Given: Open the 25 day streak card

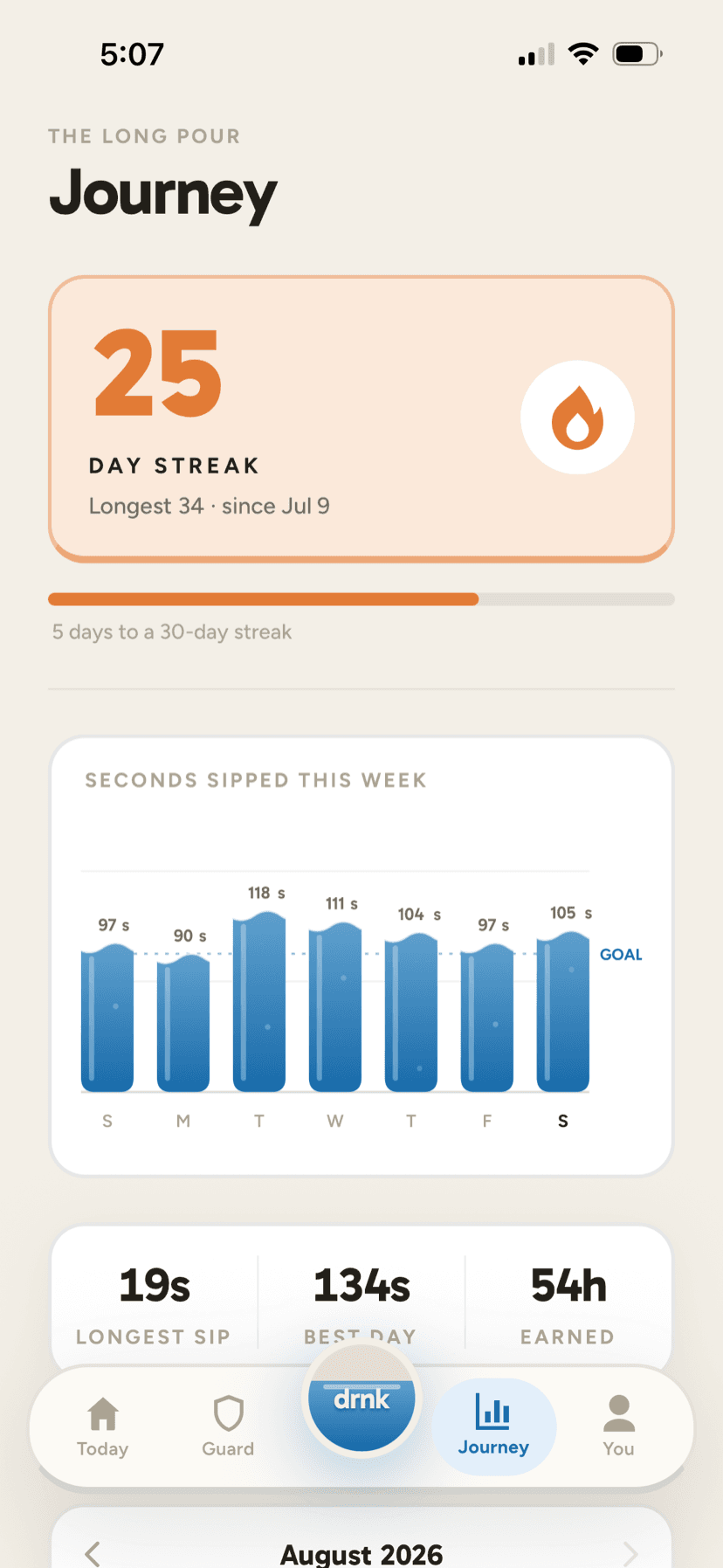Looking at the screenshot, I should point(361,418).
